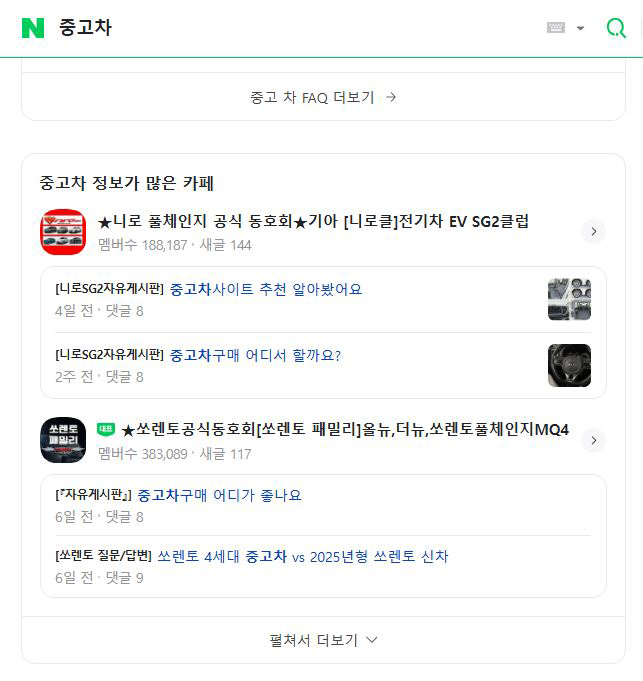The width and height of the screenshot is (643, 681).
Task: Tap the Naver N logo
Action: click(33, 28)
